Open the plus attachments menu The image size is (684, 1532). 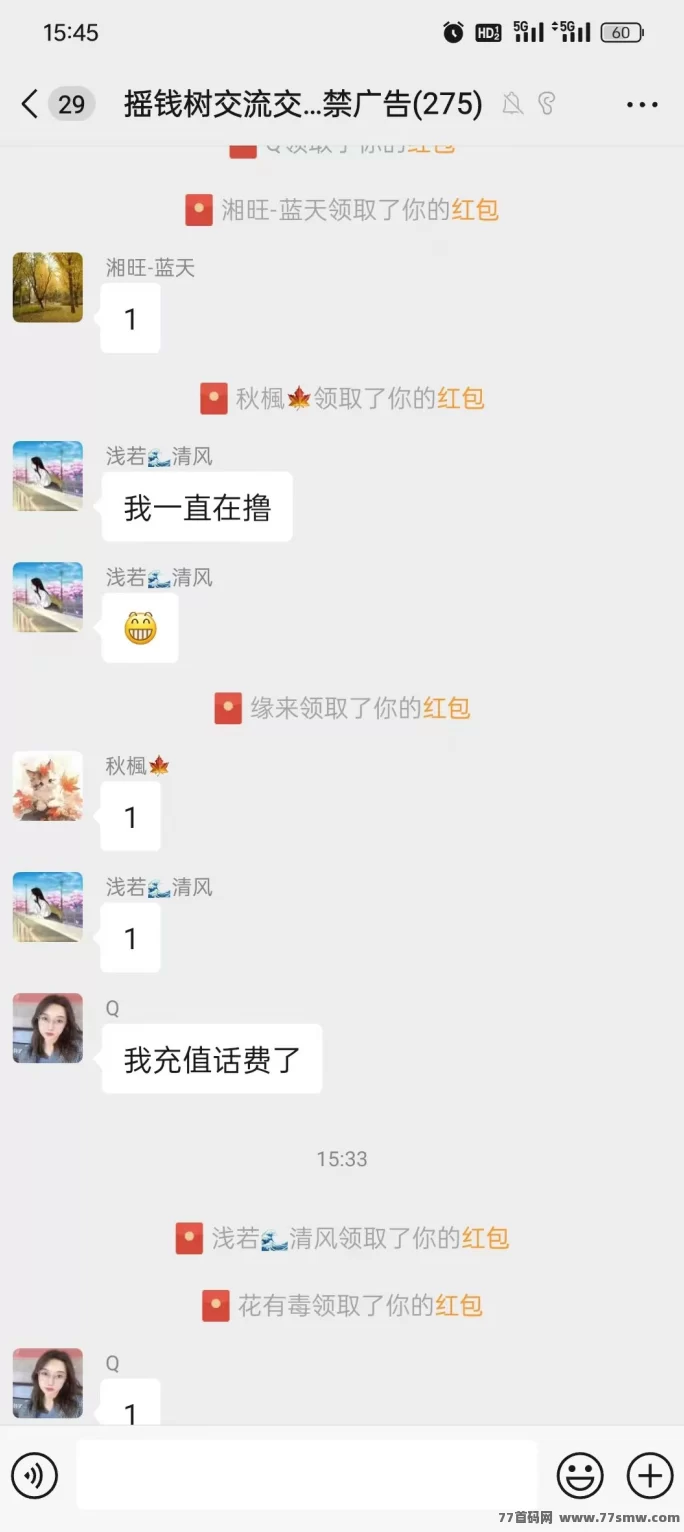coord(650,1475)
